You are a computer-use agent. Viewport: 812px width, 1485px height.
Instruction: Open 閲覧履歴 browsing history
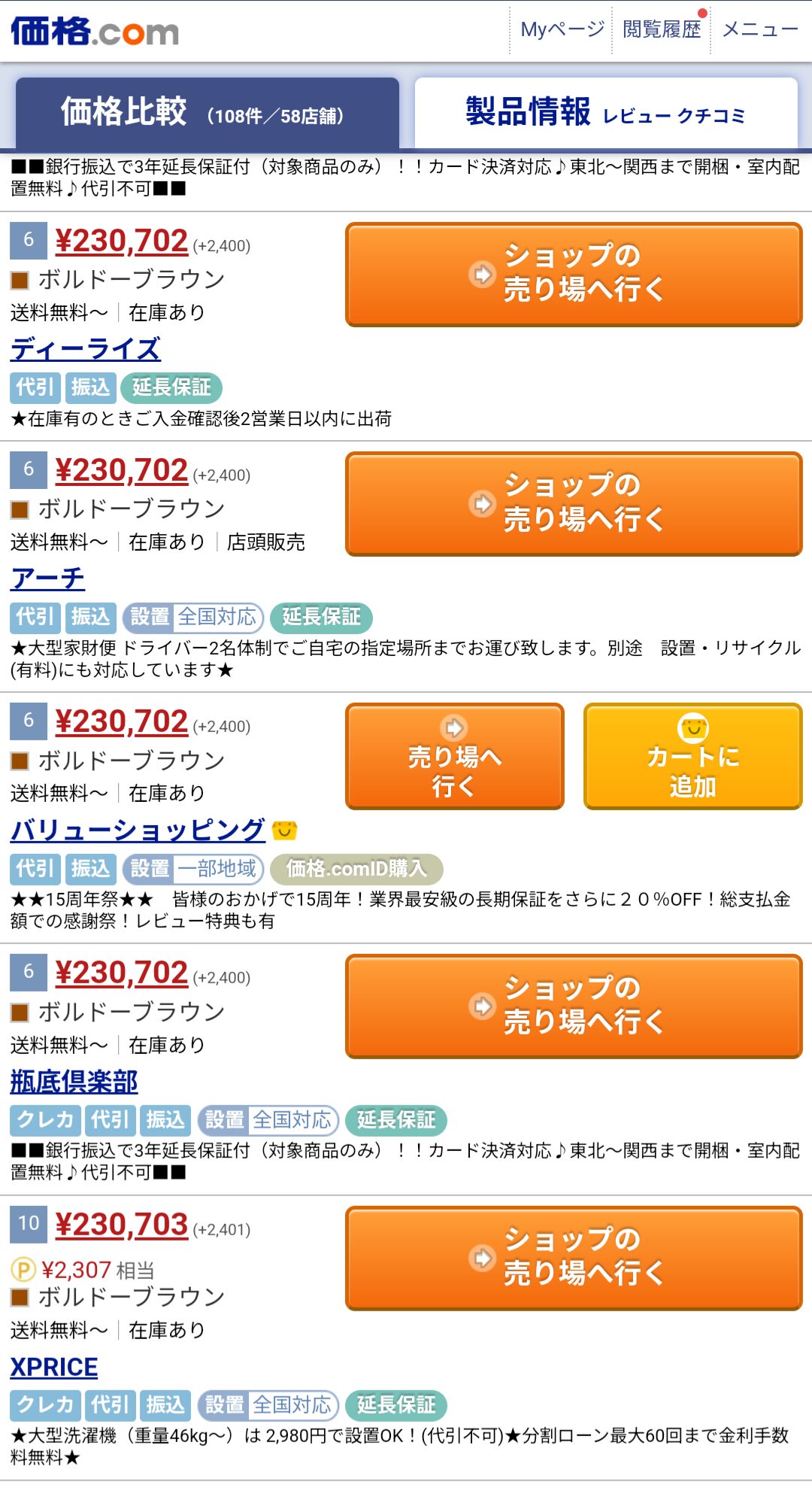coord(662,30)
